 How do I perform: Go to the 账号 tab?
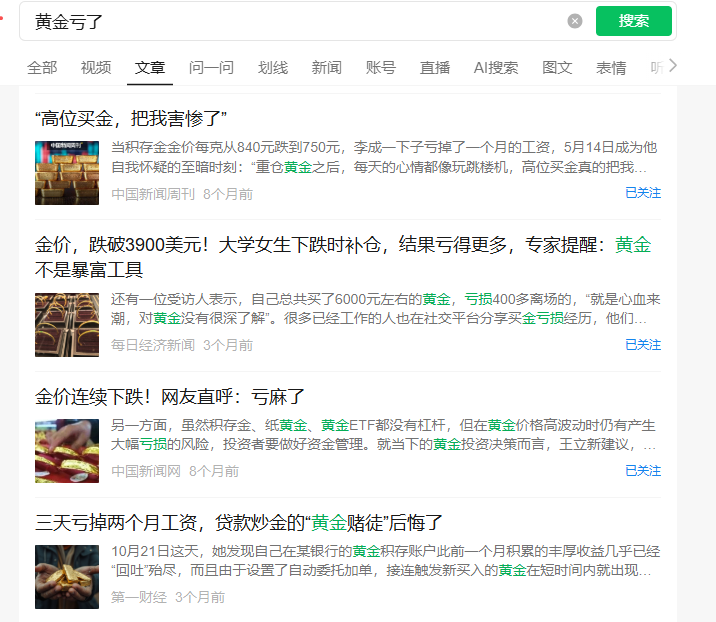(380, 68)
